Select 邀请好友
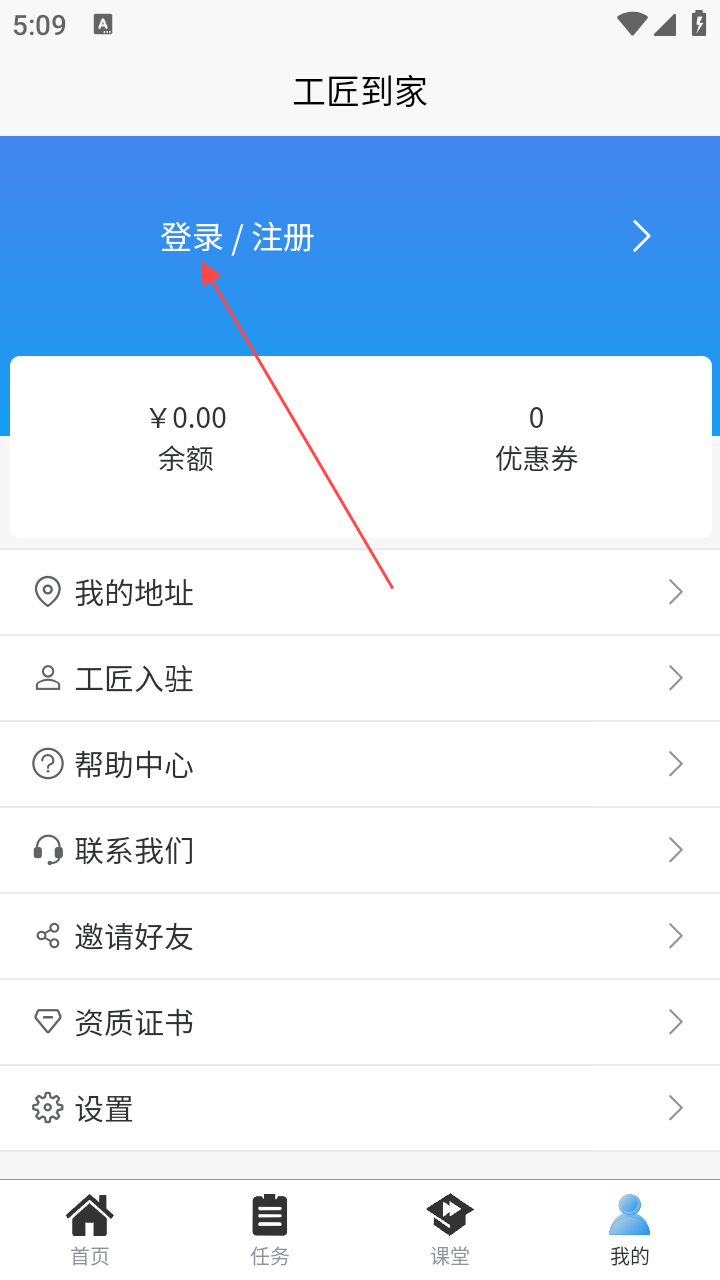The width and height of the screenshot is (720, 1280). tap(360, 936)
